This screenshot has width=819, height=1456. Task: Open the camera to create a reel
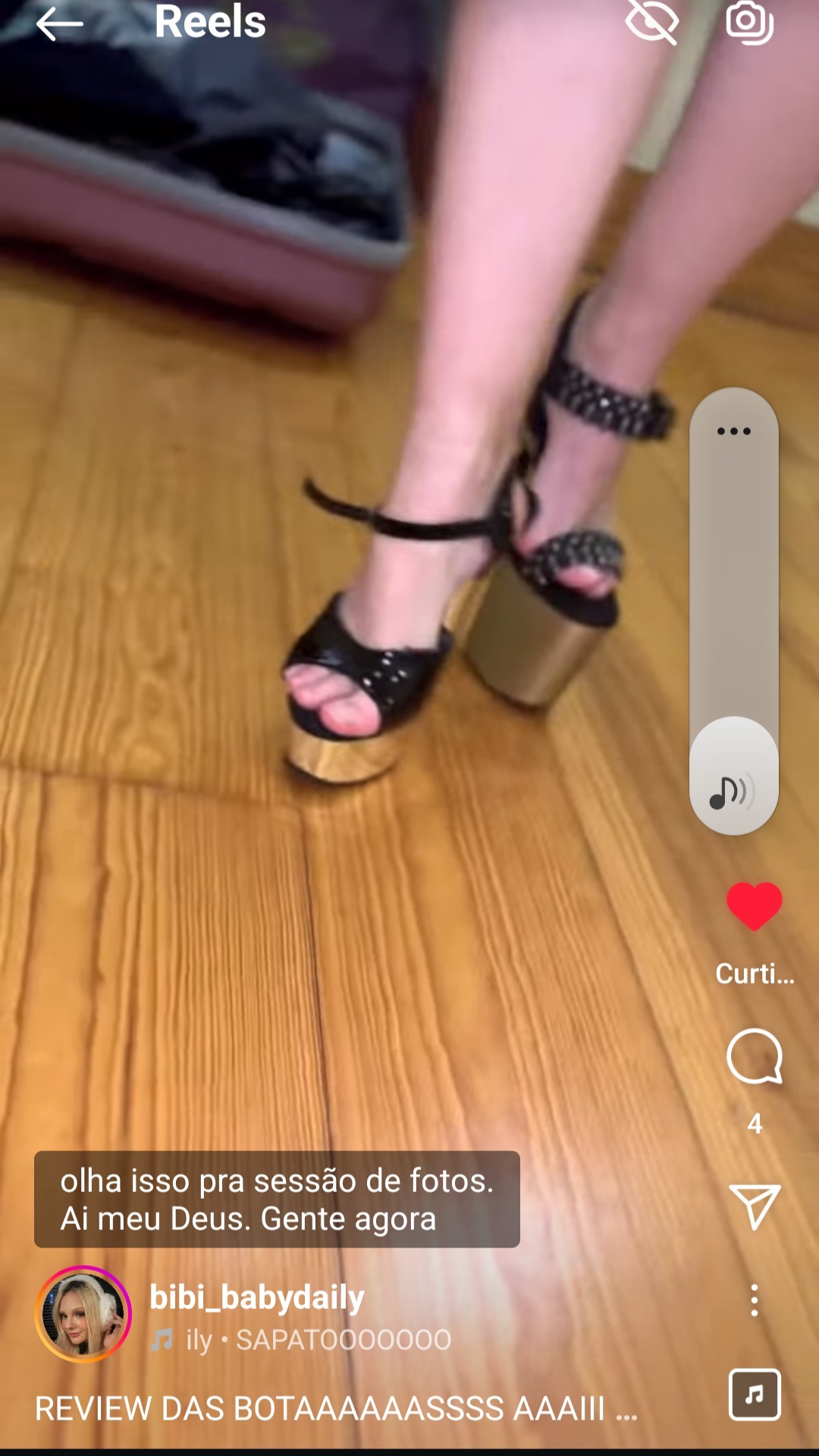[x=749, y=23]
